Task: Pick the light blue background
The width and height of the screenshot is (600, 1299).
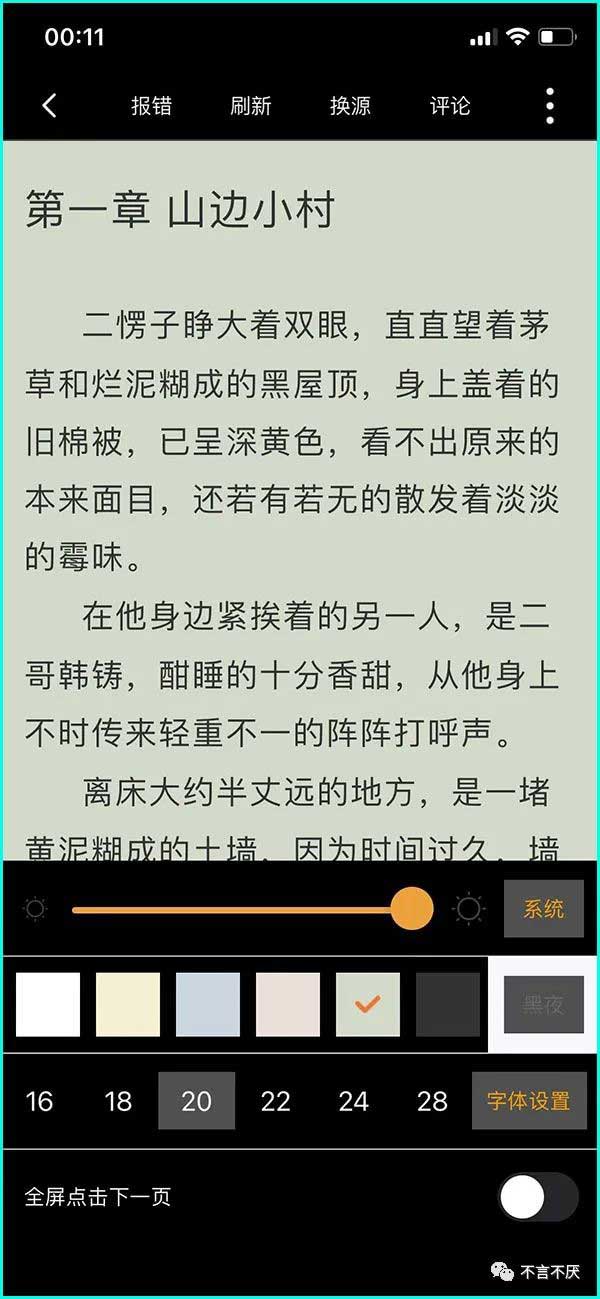Action: [x=208, y=1004]
